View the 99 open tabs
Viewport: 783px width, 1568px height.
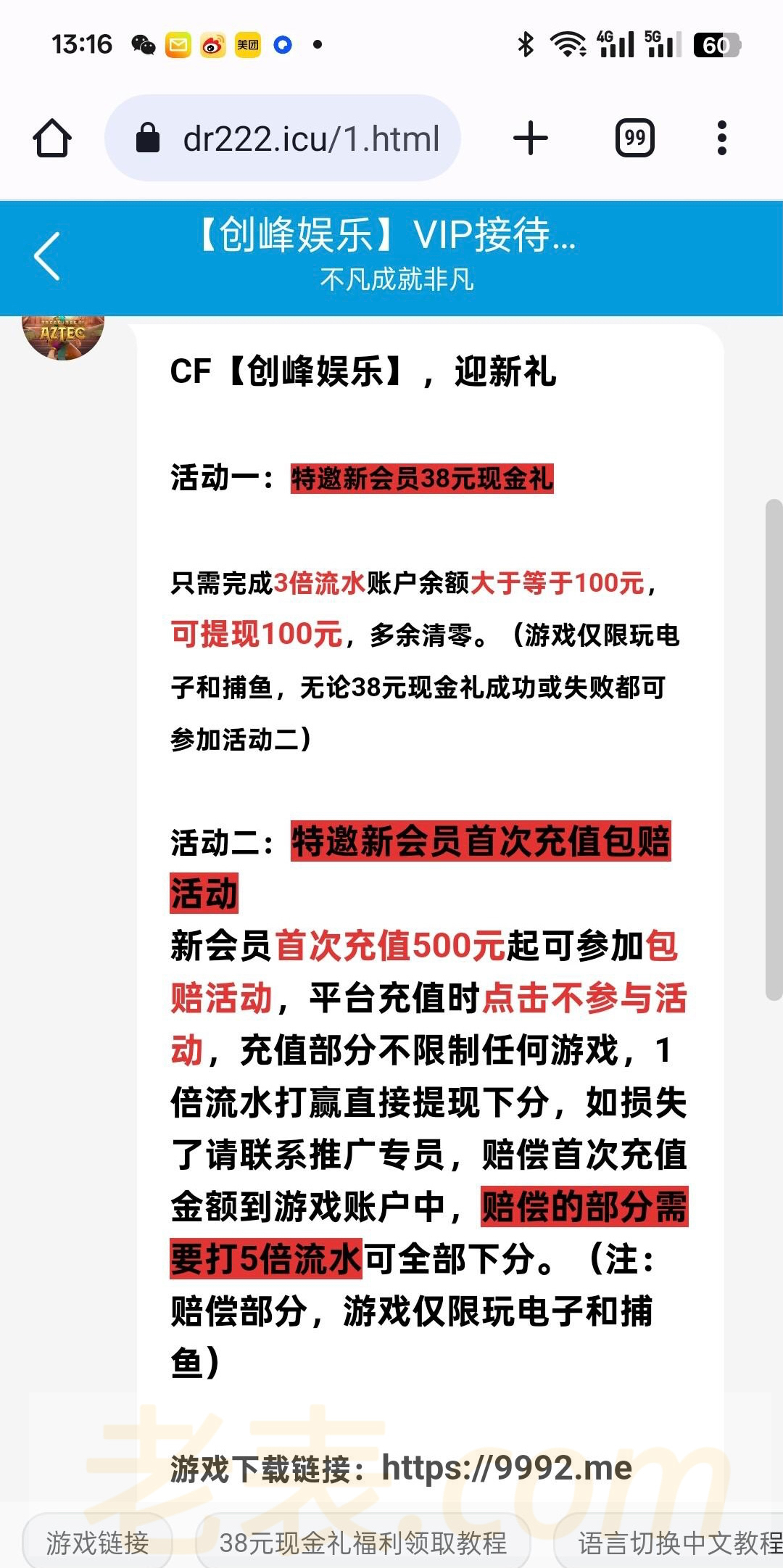[634, 138]
